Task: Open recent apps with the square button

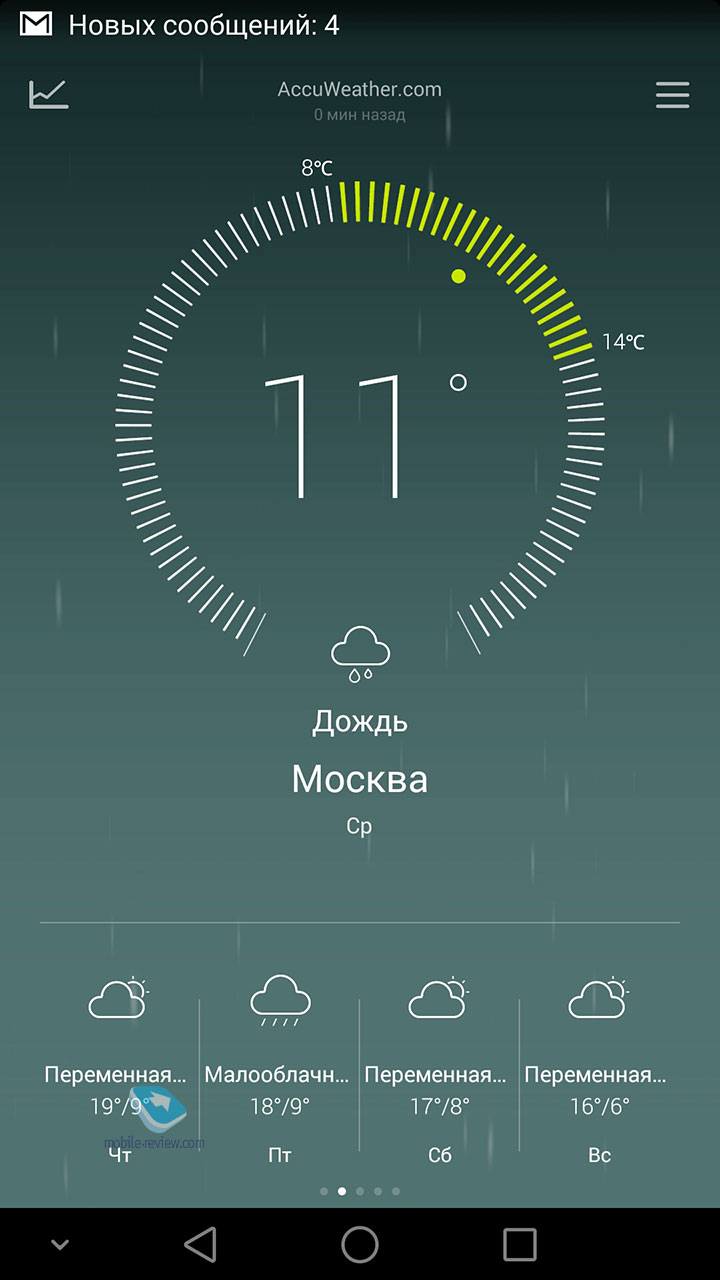Action: (x=520, y=1244)
